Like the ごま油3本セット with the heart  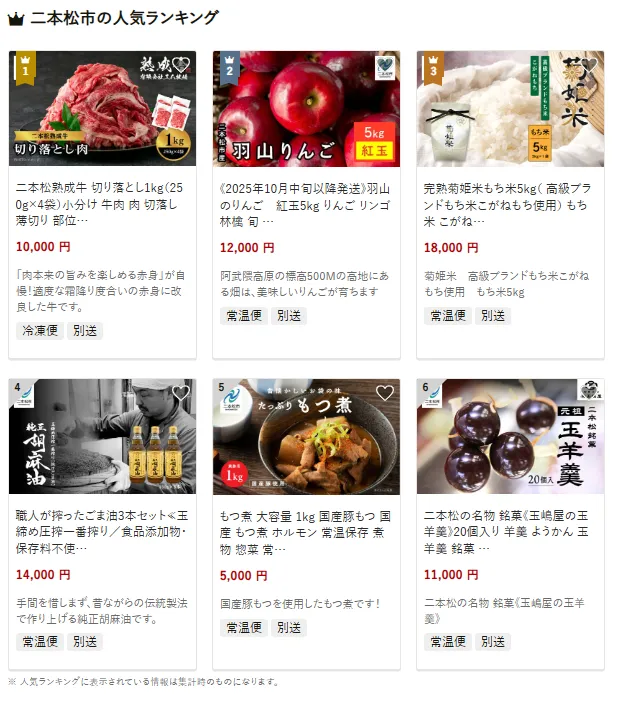(x=180, y=393)
